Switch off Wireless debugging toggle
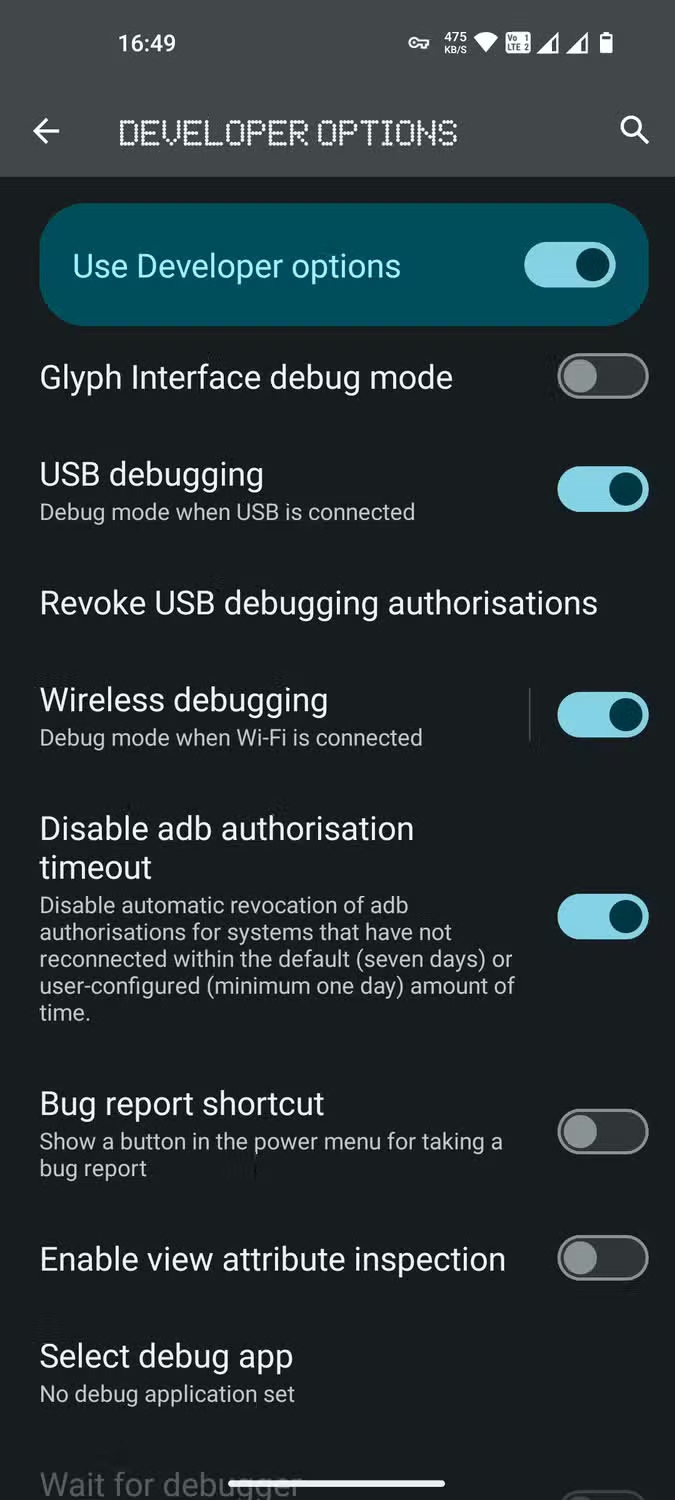 [603, 716]
